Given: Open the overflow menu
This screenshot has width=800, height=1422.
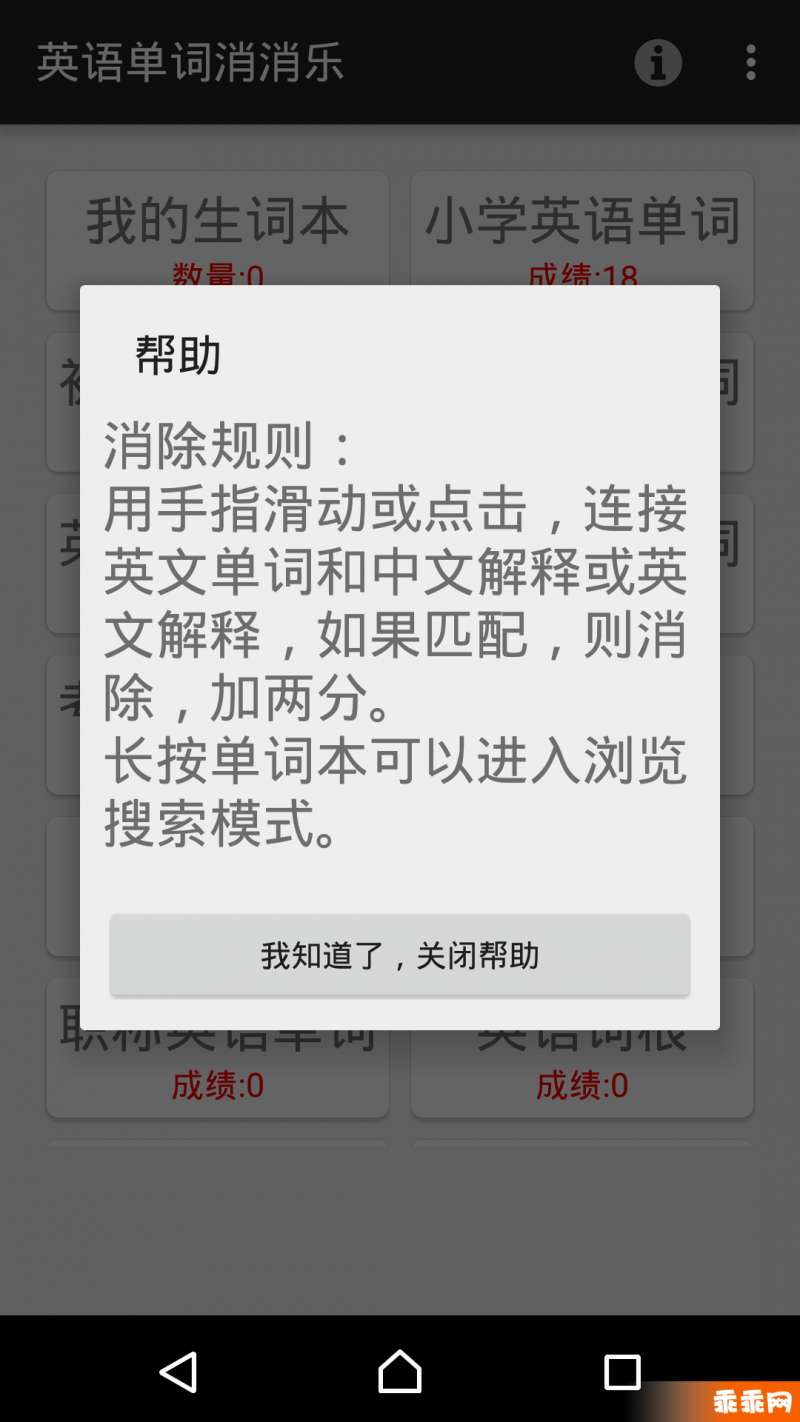Looking at the screenshot, I should pyautogui.click(x=750, y=63).
